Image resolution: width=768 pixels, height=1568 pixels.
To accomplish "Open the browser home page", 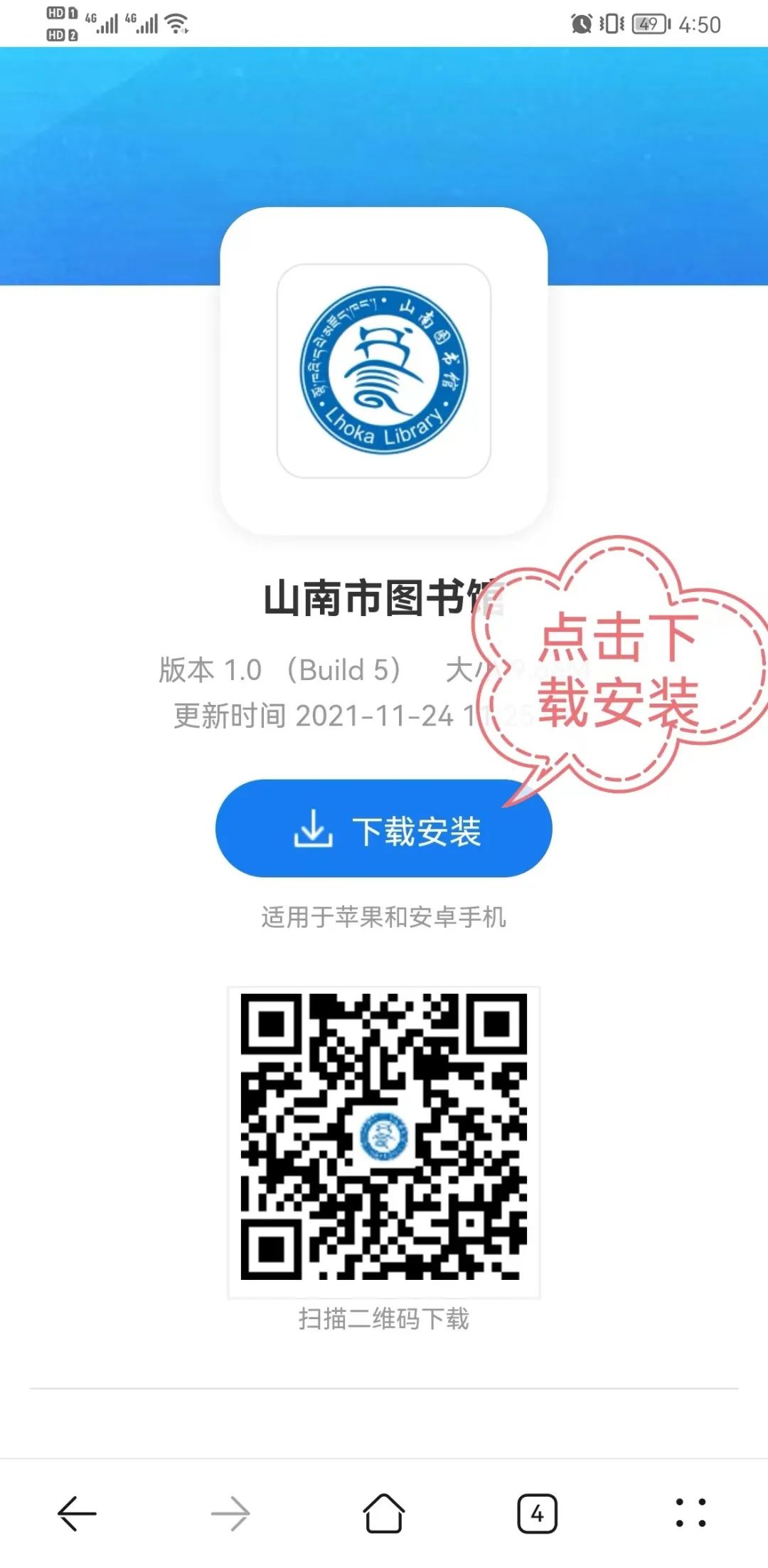I will (384, 1513).
